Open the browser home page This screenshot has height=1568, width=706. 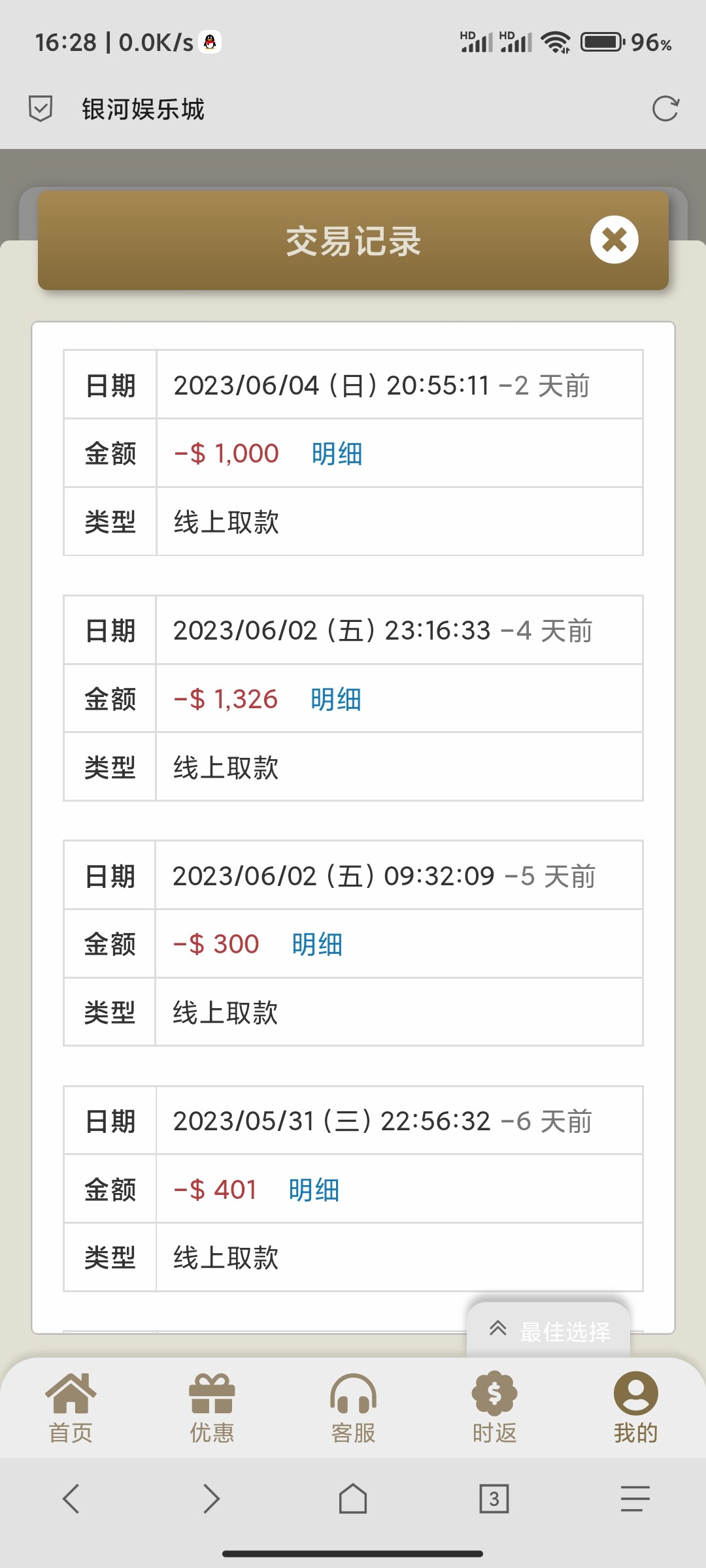coord(353,1498)
